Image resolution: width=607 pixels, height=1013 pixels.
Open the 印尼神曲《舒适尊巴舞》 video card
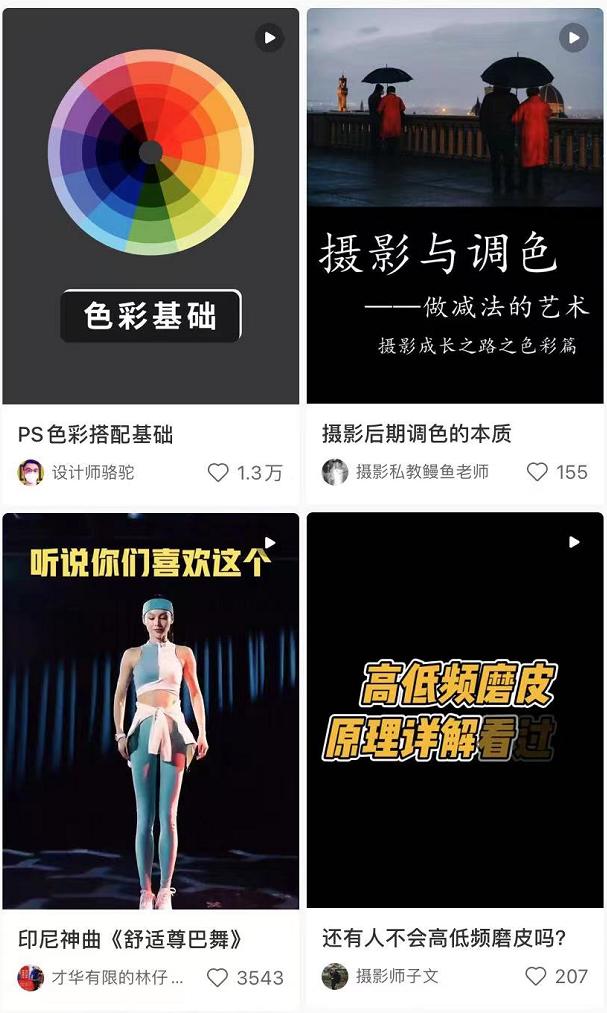[150, 710]
